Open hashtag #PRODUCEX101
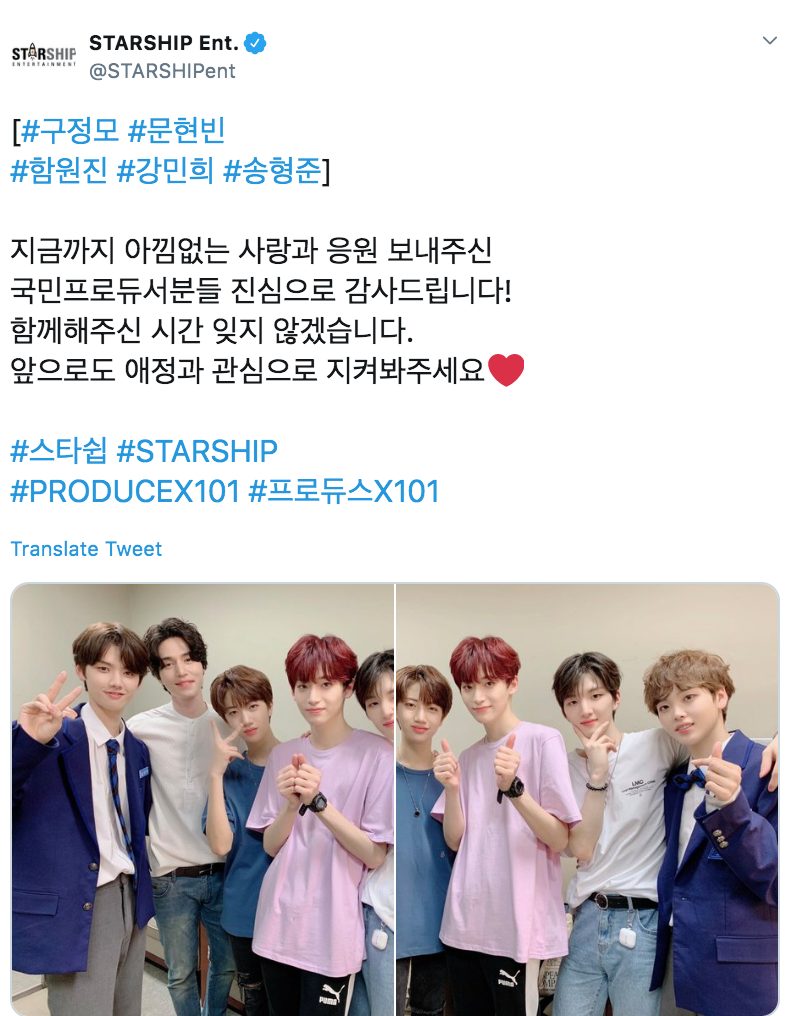 (x=125, y=492)
